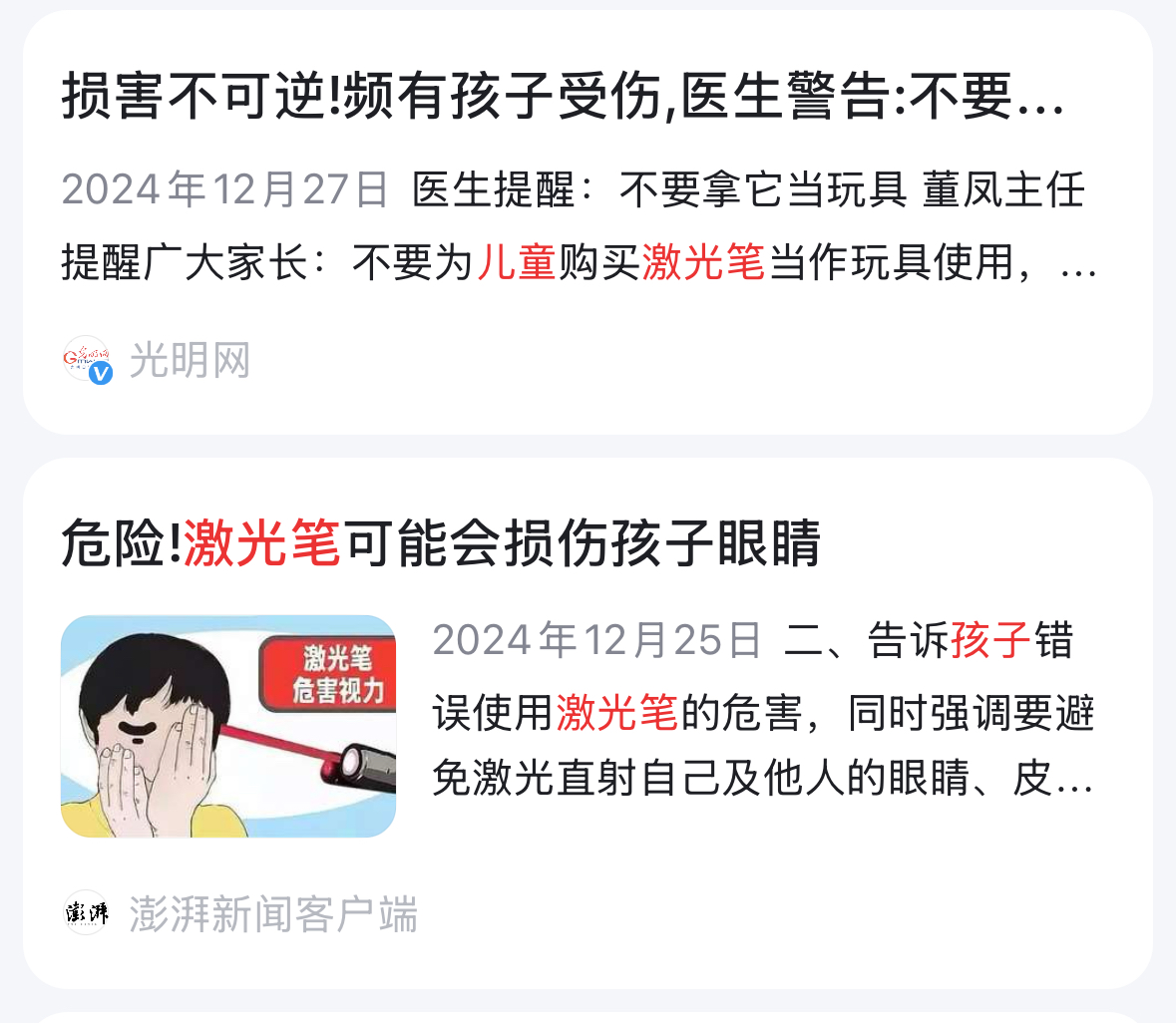The image size is (1176, 1023).
Task: Open the 光明网 source profile
Action: 188,360
